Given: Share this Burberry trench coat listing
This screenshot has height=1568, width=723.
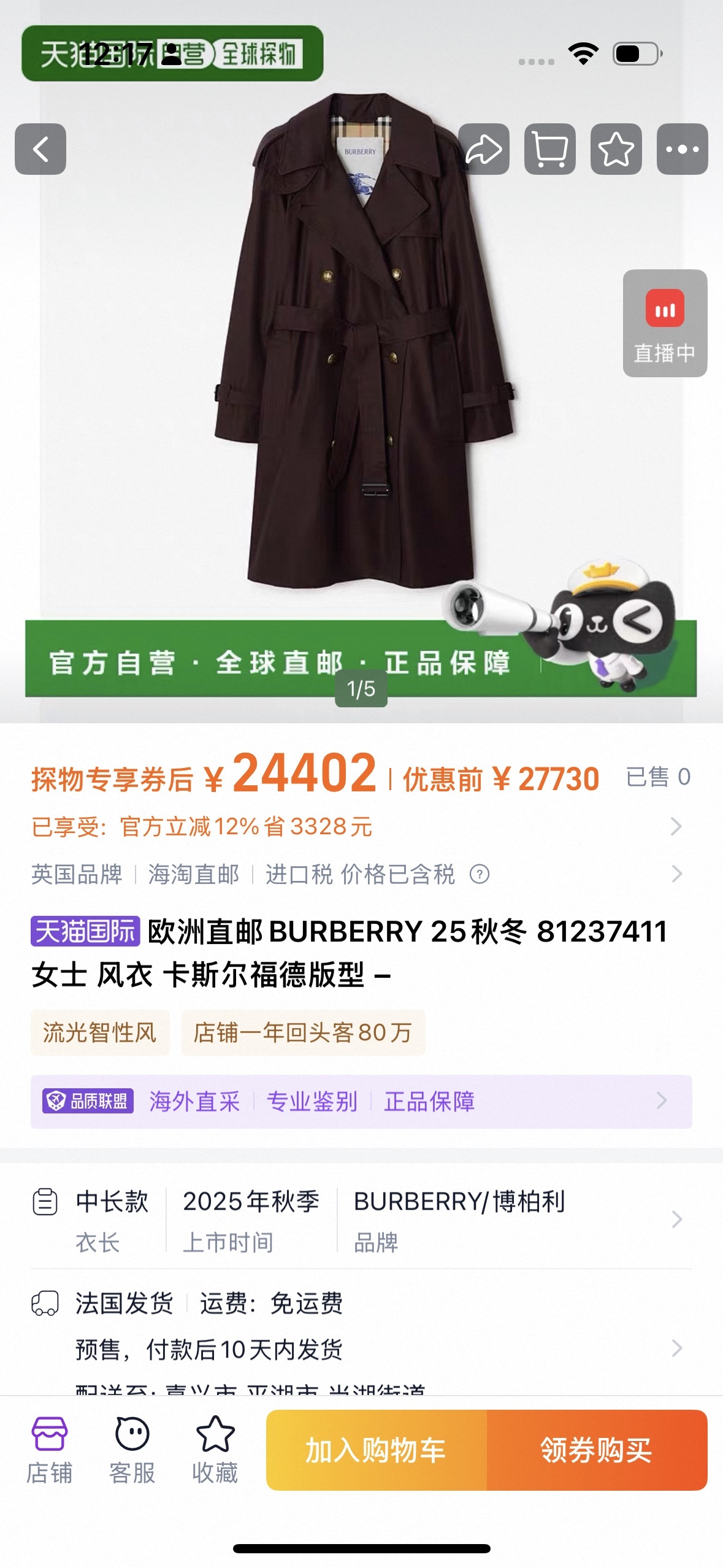Looking at the screenshot, I should [x=484, y=149].
